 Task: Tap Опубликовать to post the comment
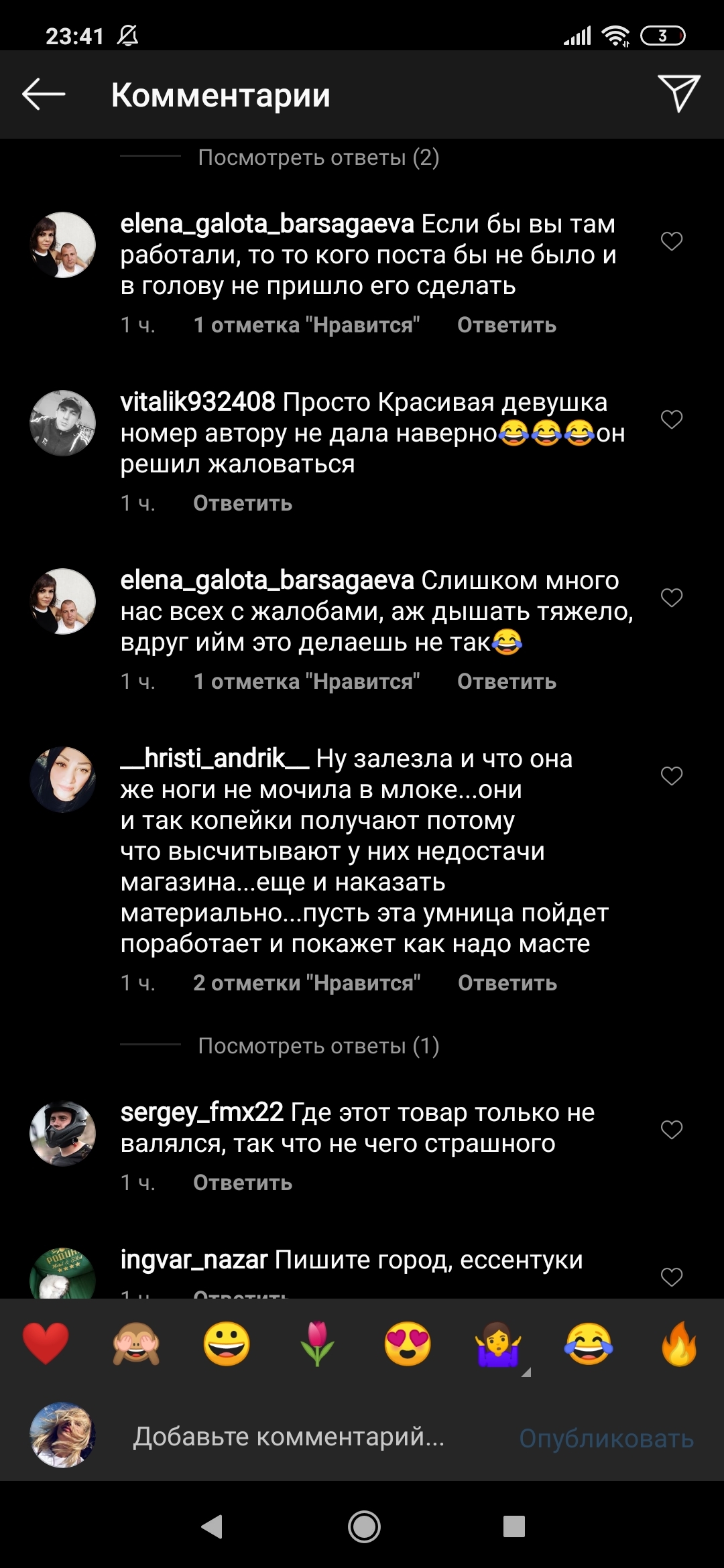tap(606, 1438)
